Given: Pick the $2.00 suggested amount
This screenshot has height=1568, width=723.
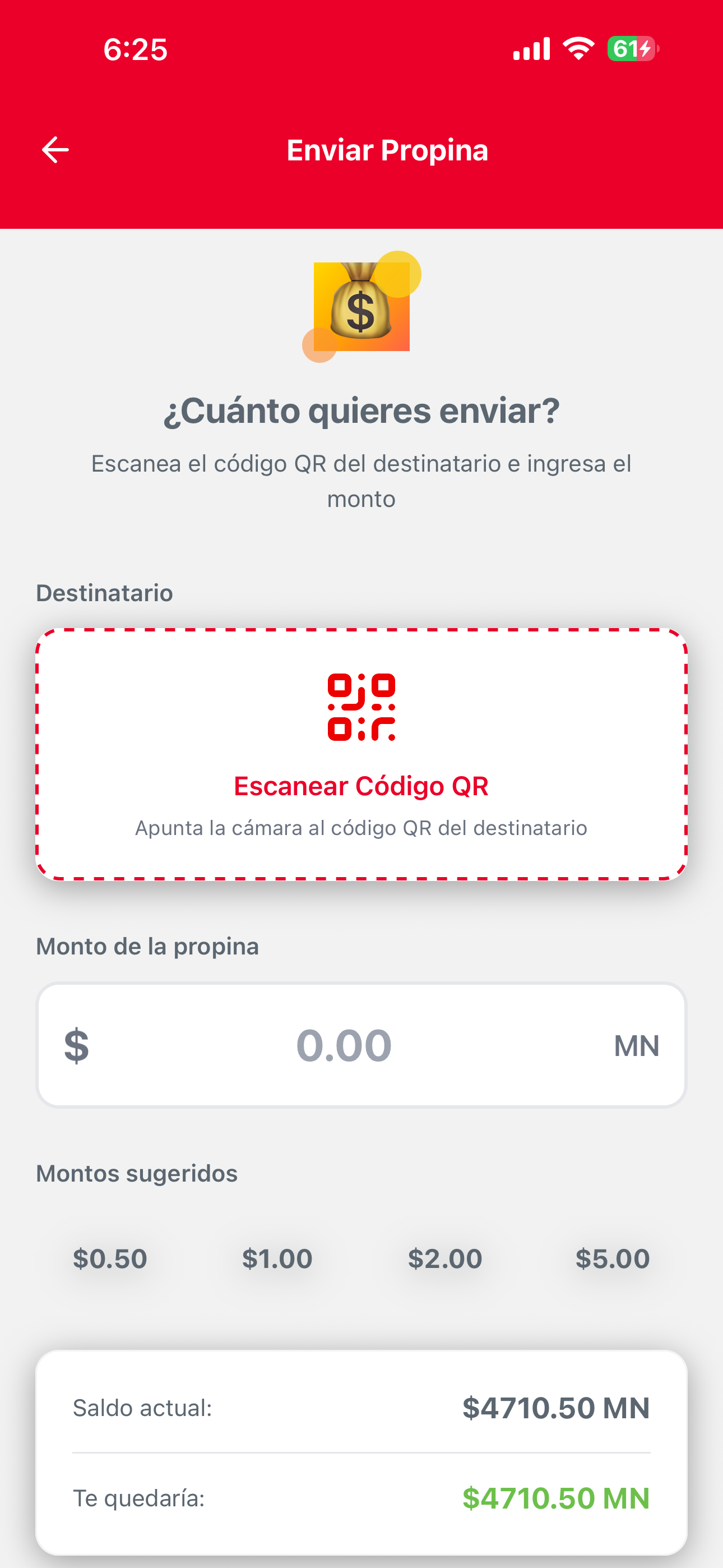Looking at the screenshot, I should click(x=445, y=1259).
